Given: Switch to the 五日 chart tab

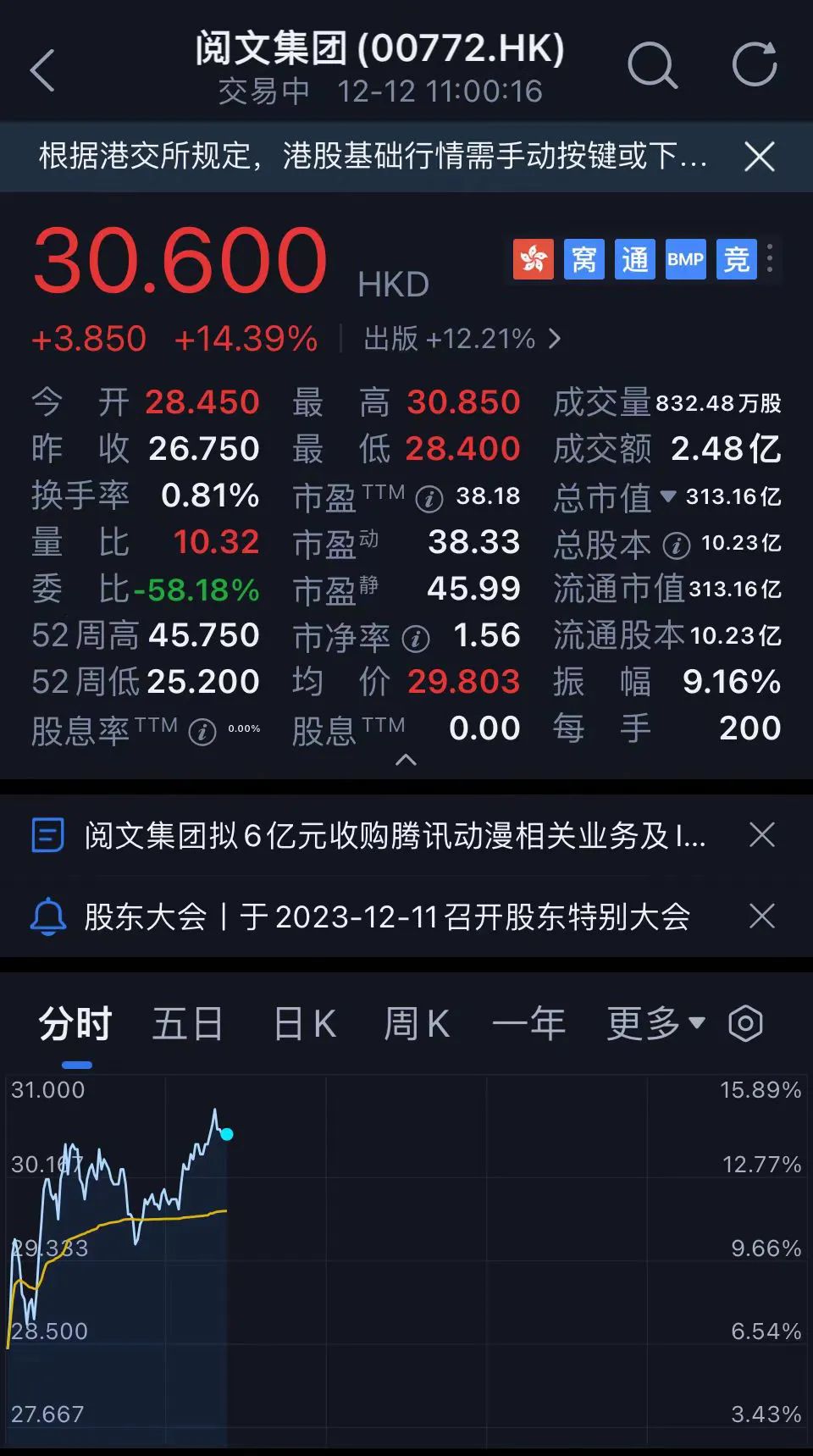Looking at the screenshot, I should point(188,1024).
